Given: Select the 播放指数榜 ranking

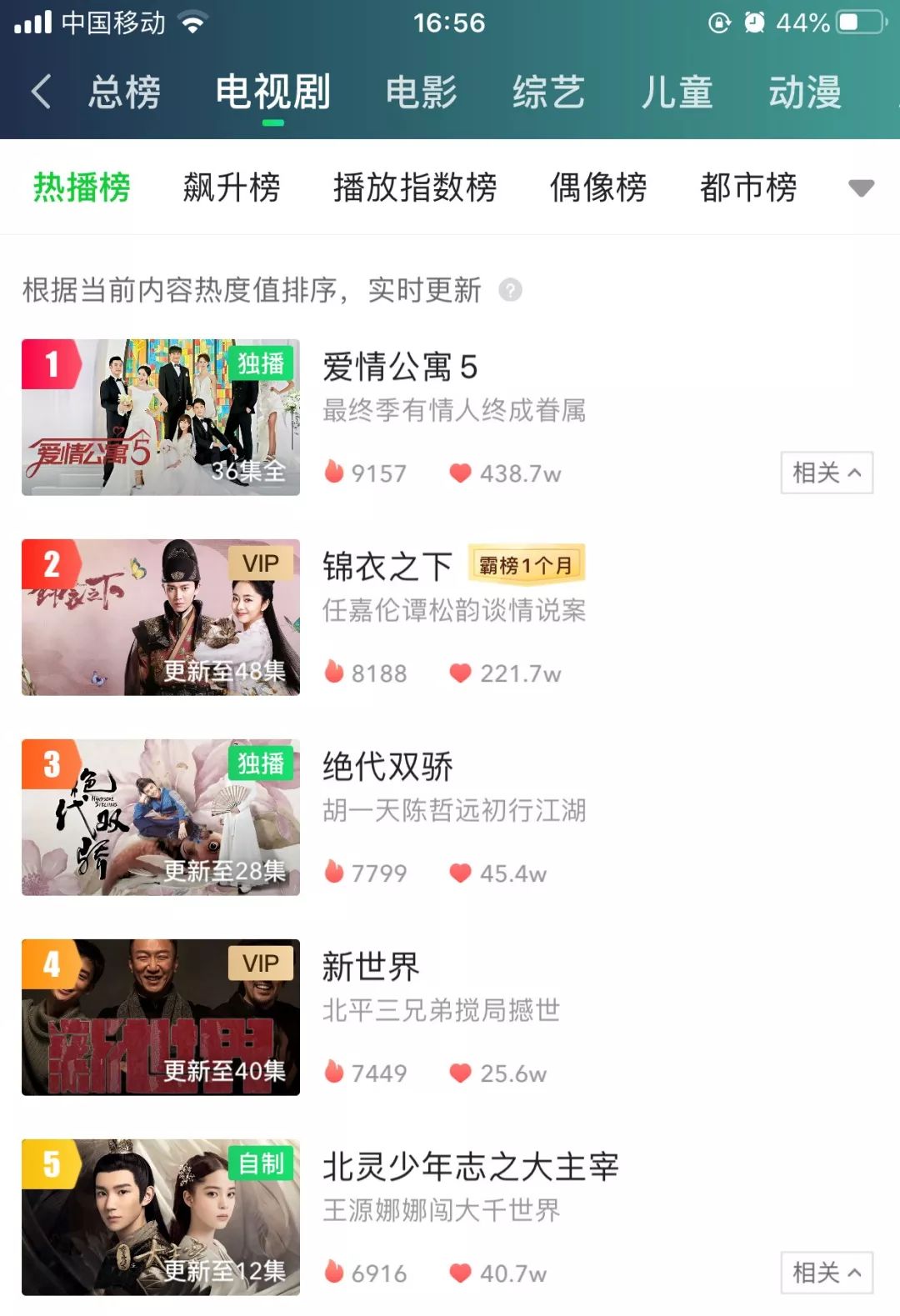Looking at the screenshot, I should point(415,187).
